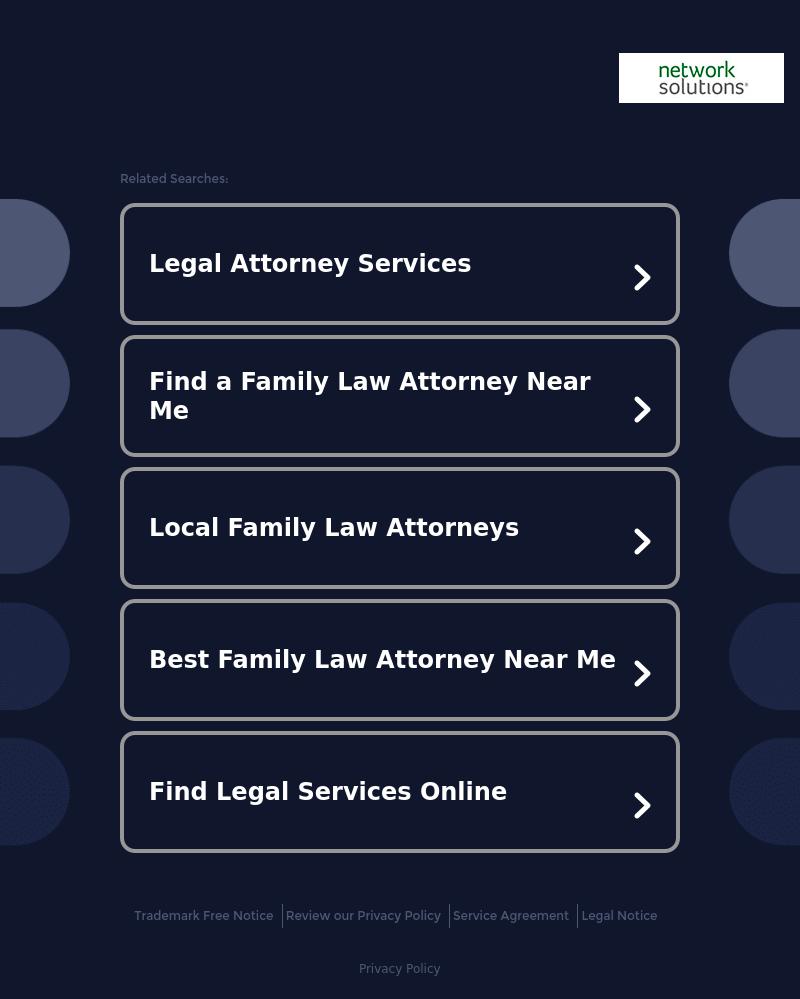Open the Legal Notice link
Image resolution: width=800 pixels, height=999 pixels.
tap(619, 916)
